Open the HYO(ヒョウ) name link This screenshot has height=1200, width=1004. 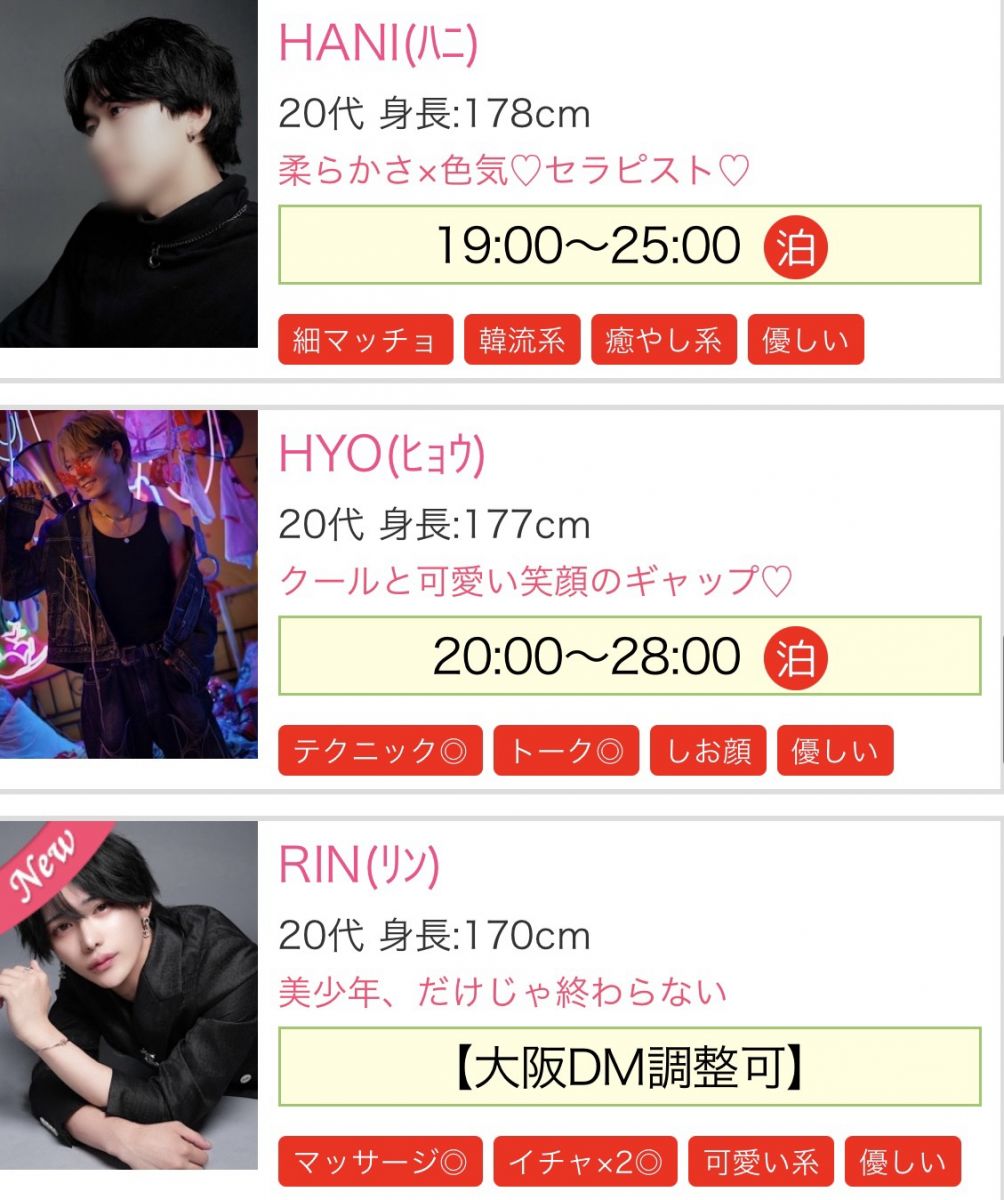[381, 455]
